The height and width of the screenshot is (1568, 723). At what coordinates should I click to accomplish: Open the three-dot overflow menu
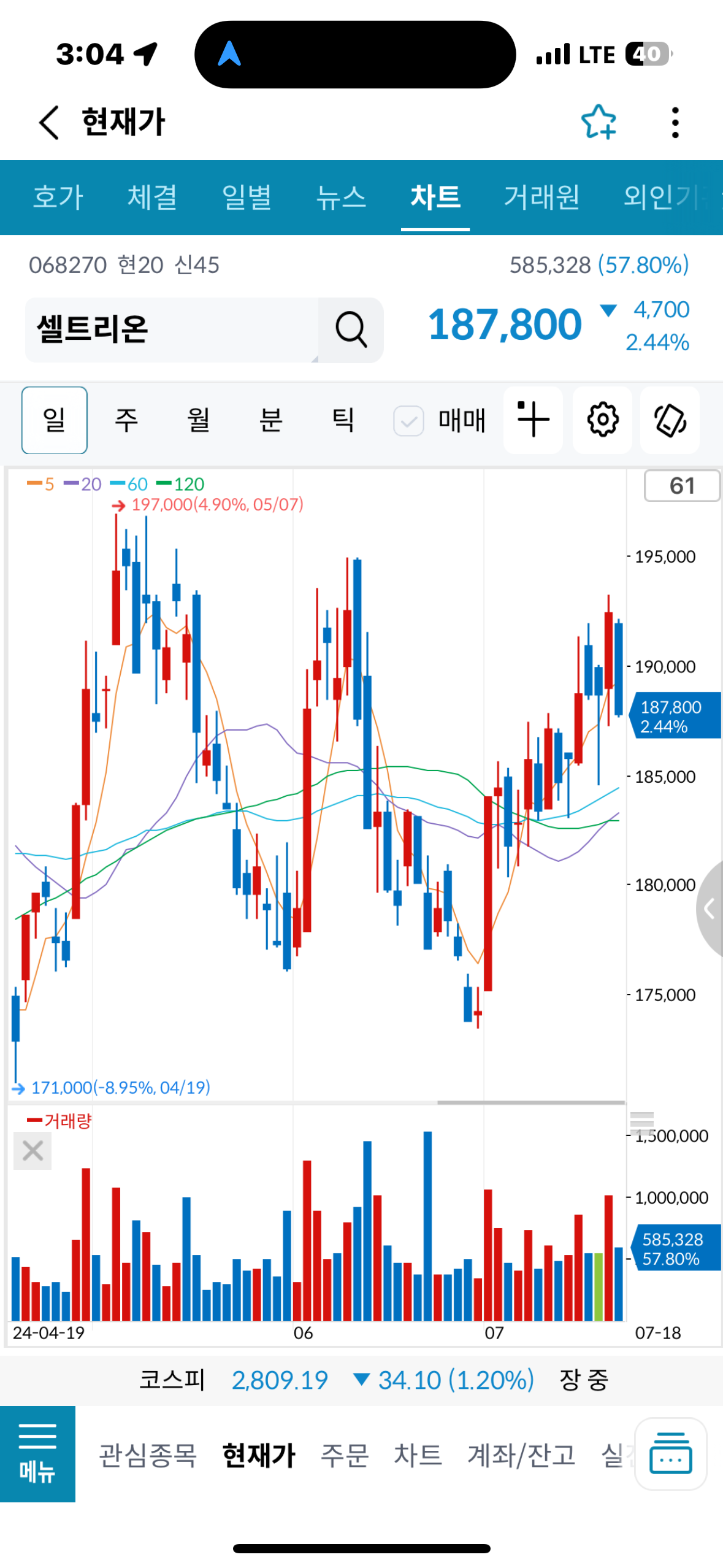(x=675, y=122)
